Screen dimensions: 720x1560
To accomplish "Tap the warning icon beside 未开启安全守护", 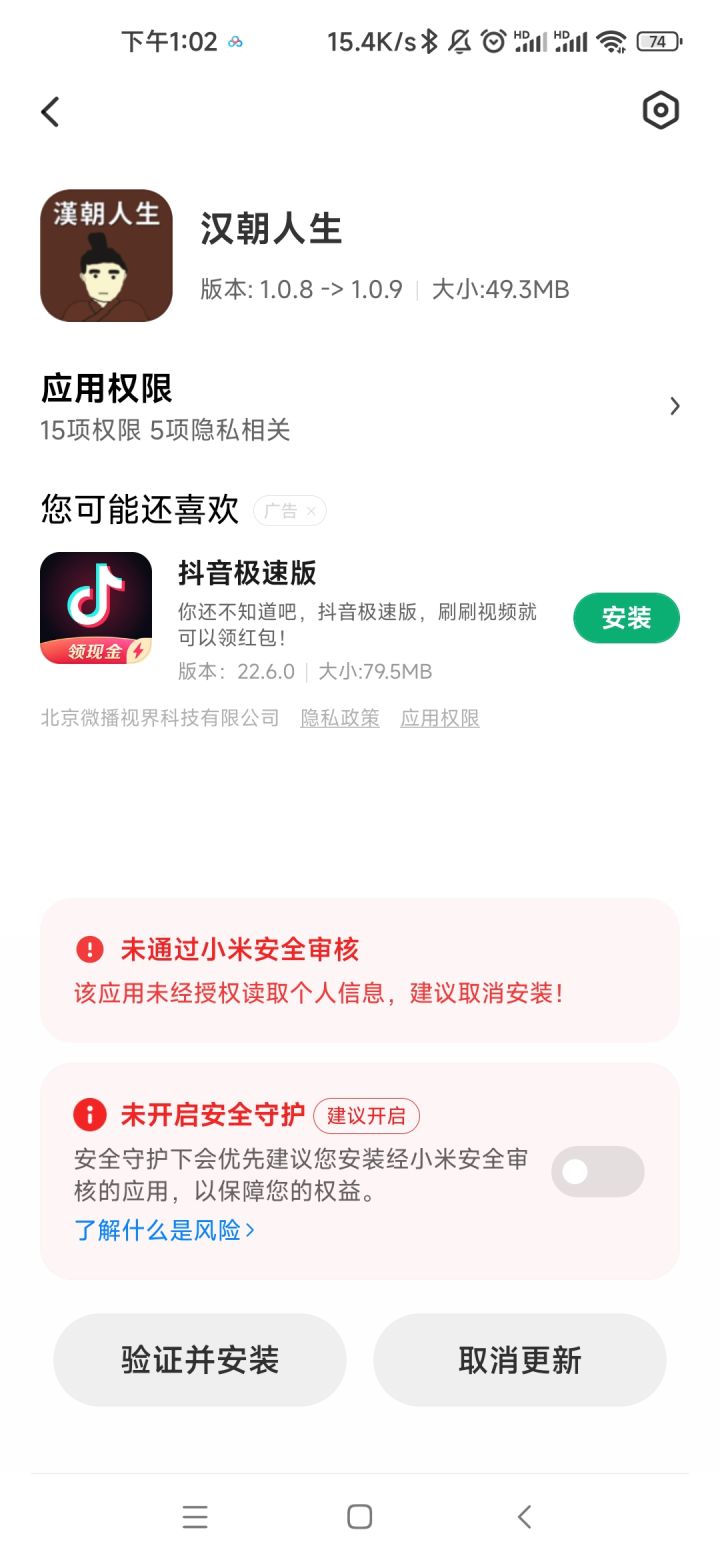I will tap(89, 1115).
